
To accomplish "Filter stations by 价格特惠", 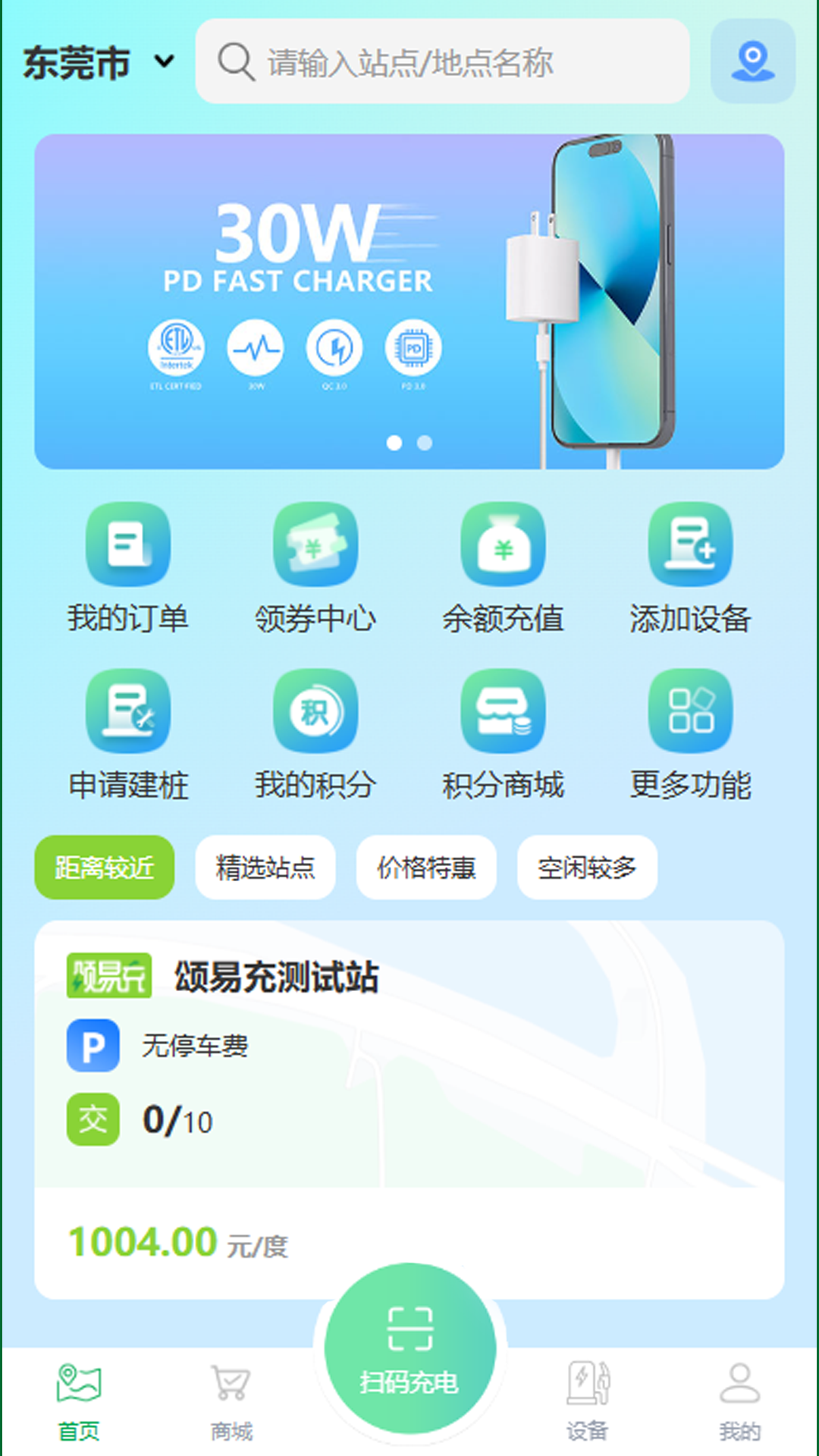I will [426, 868].
